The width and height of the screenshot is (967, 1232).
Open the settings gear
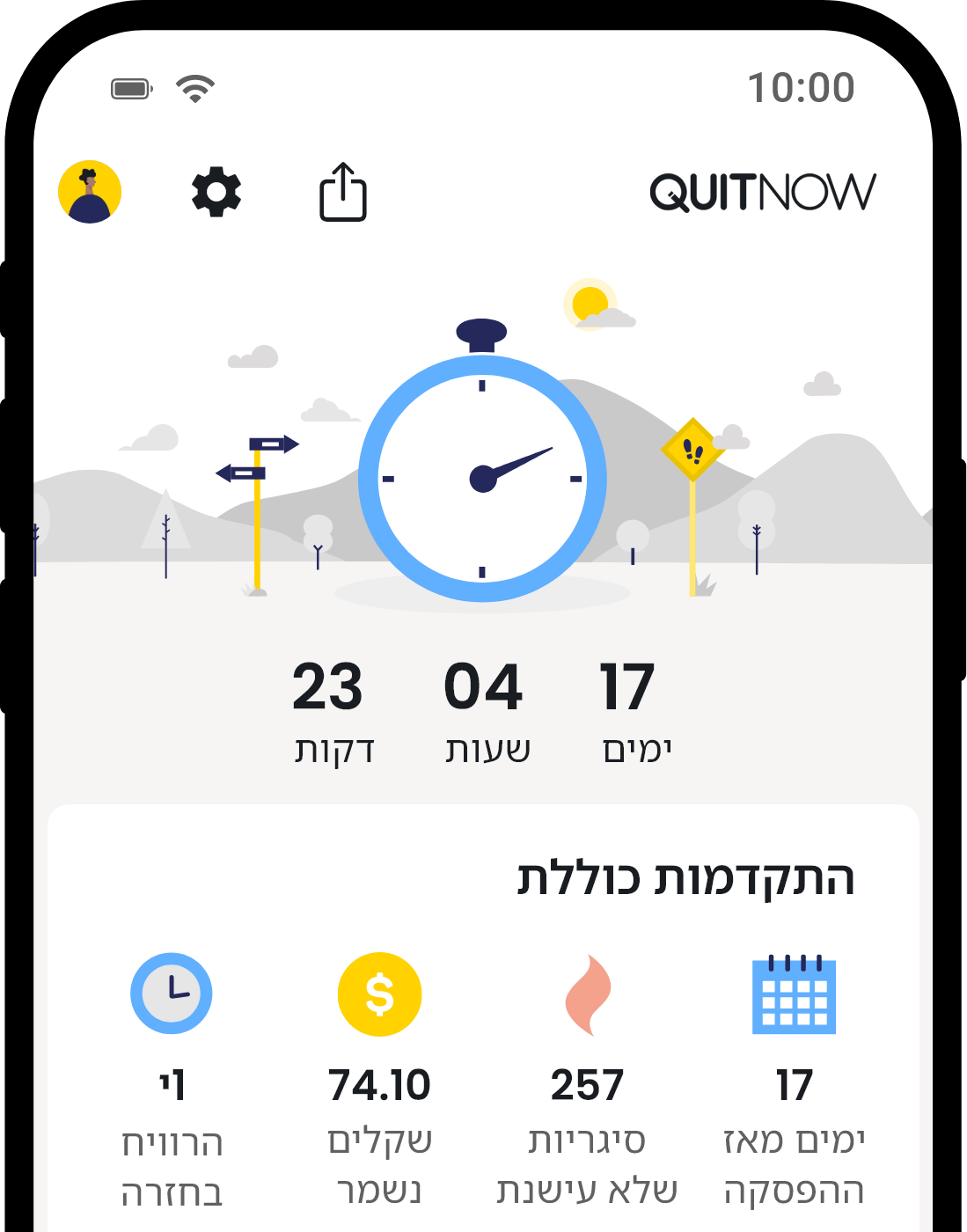(x=216, y=192)
